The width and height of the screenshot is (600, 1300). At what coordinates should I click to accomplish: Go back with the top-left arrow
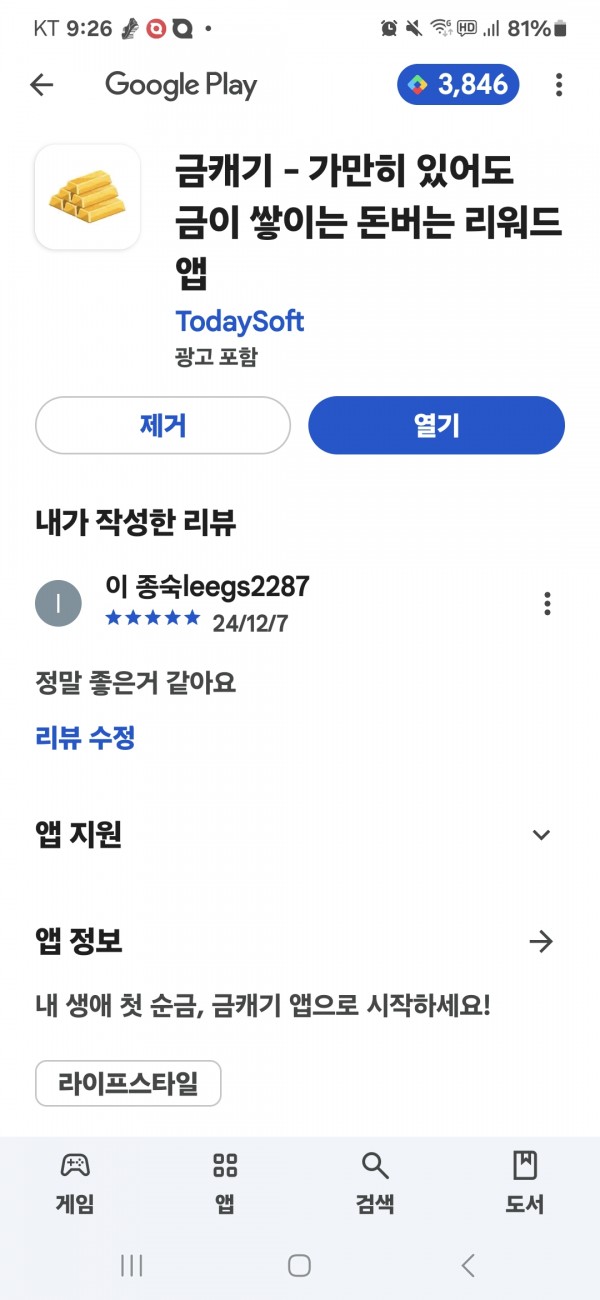[x=41, y=86]
